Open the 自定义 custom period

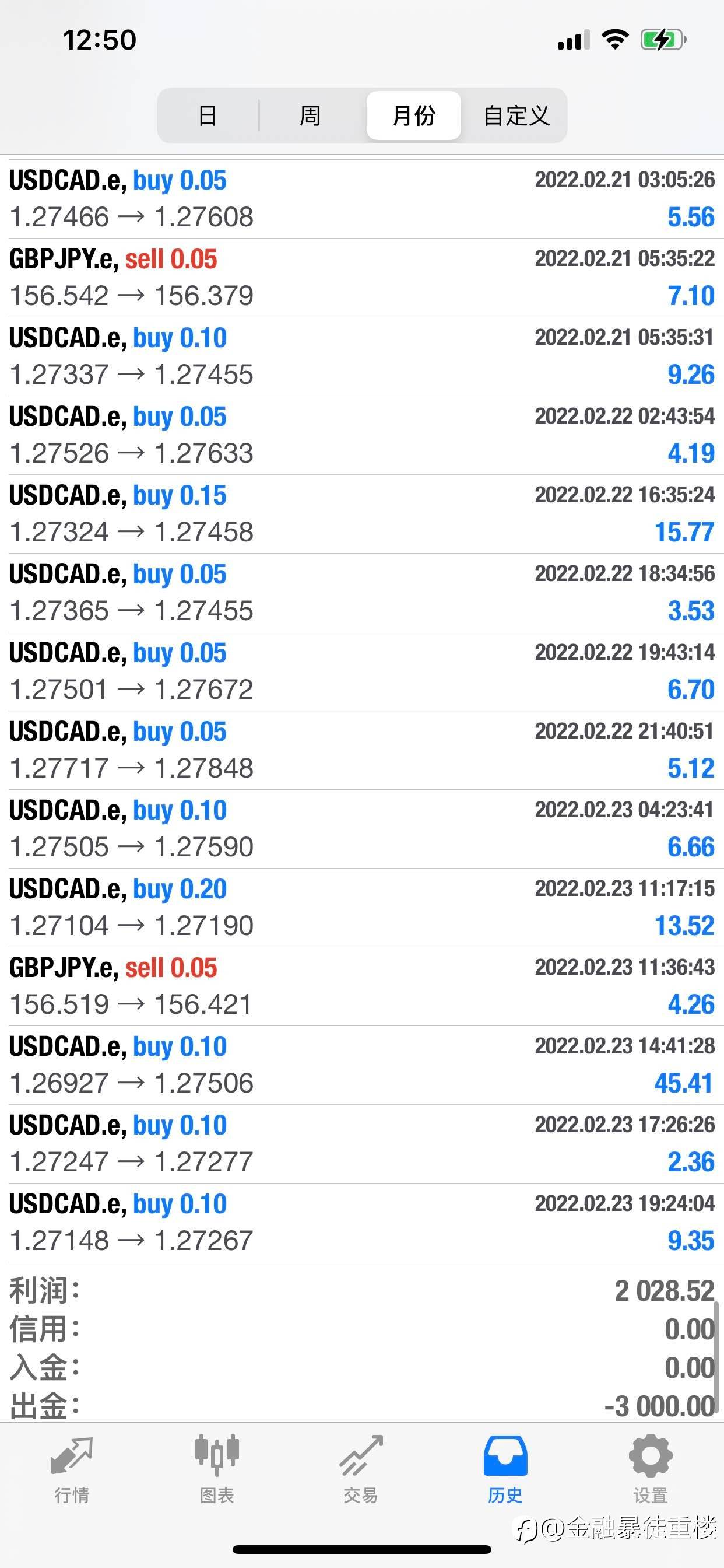point(516,116)
